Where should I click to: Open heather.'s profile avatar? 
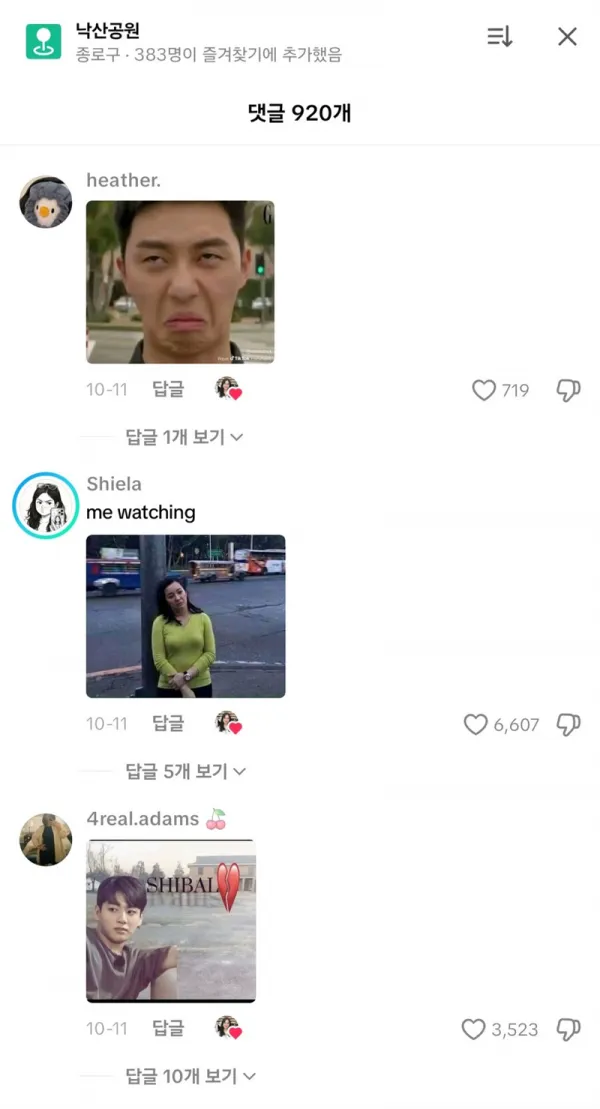(x=46, y=202)
